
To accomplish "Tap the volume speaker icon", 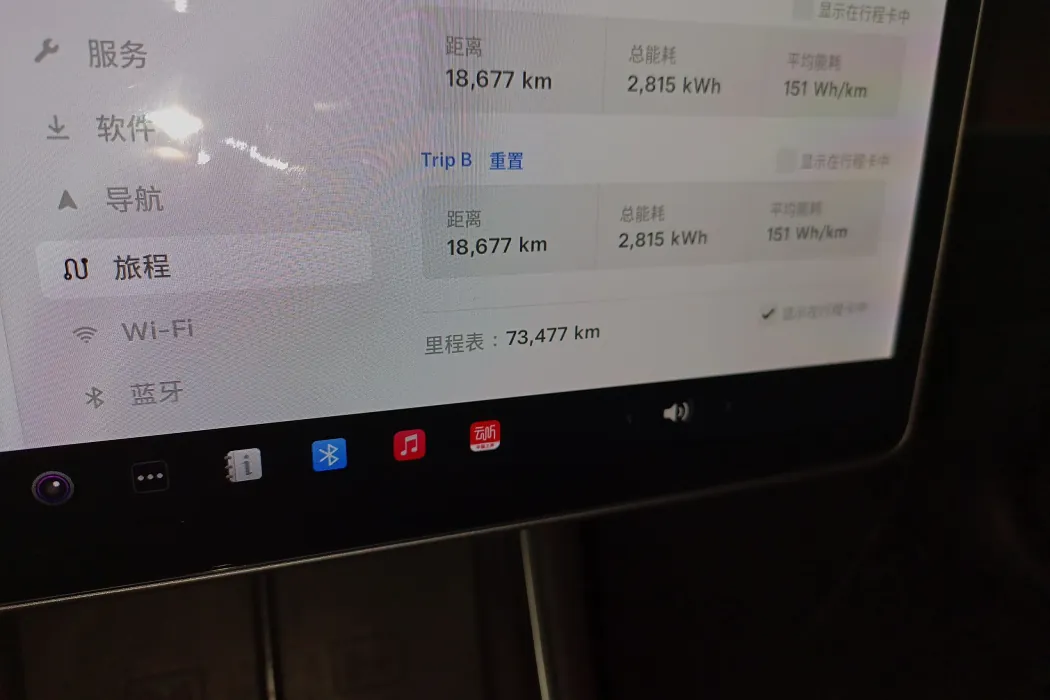I will pos(676,412).
